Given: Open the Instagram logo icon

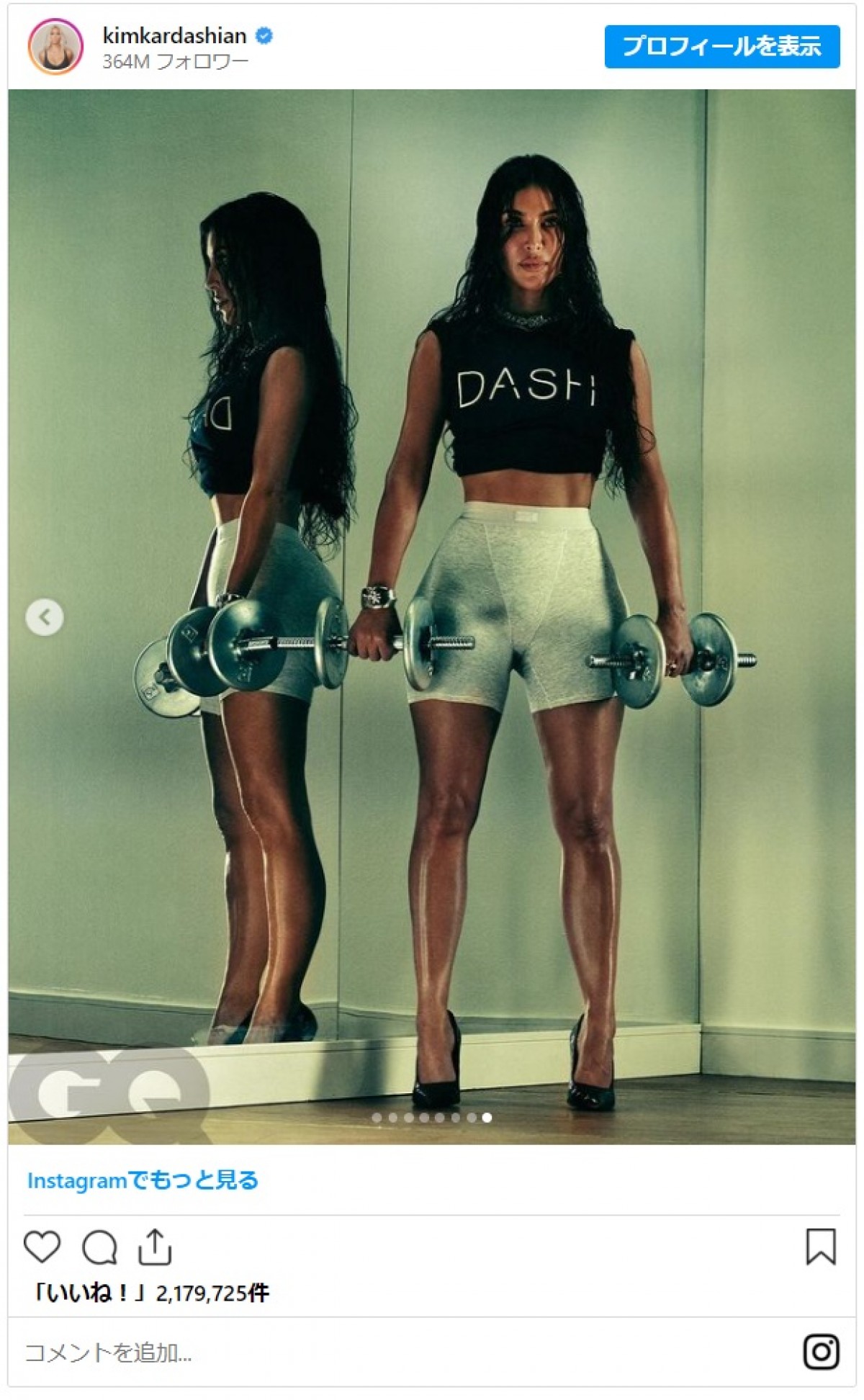Looking at the screenshot, I should [821, 1352].
